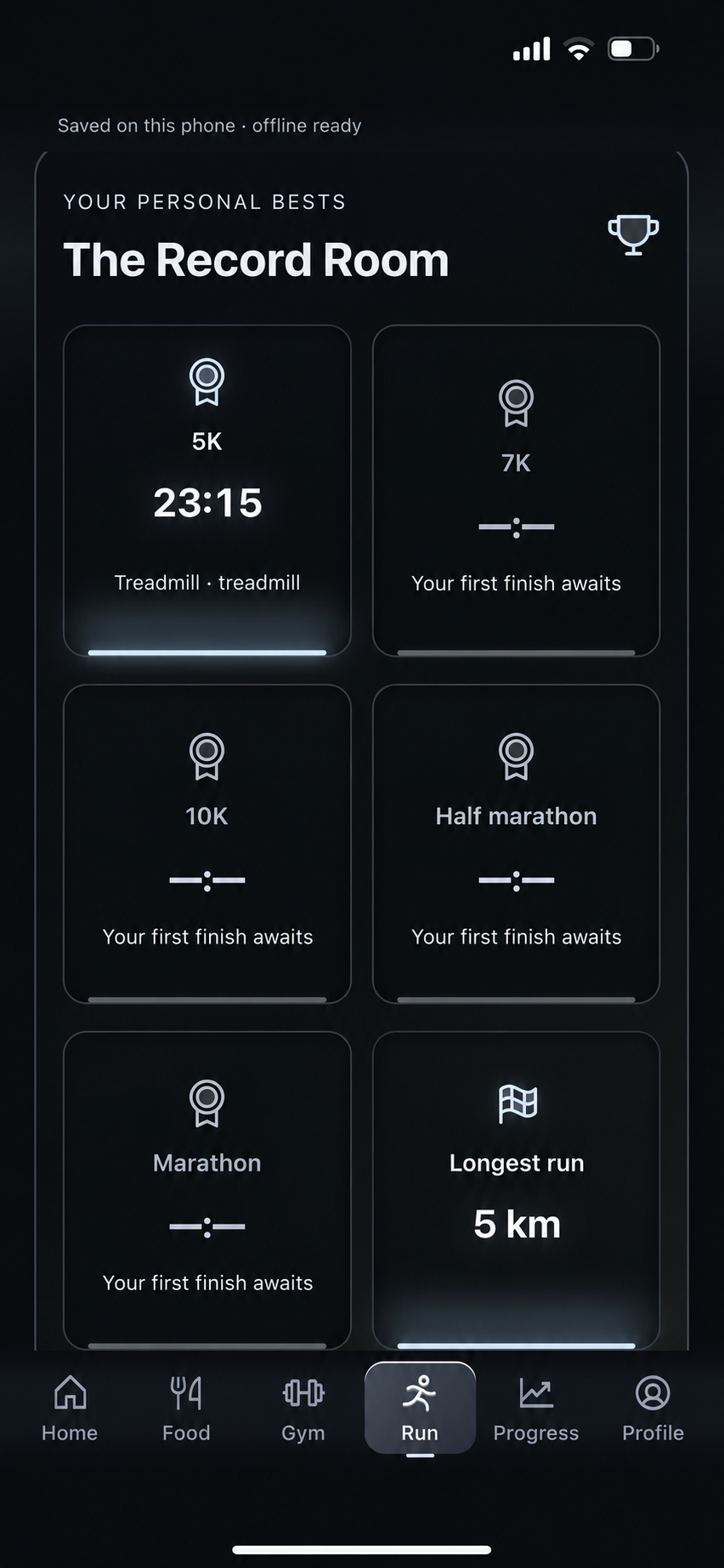Image resolution: width=724 pixels, height=1568 pixels.
Task: Open the 5K personal best card
Action: [207, 491]
